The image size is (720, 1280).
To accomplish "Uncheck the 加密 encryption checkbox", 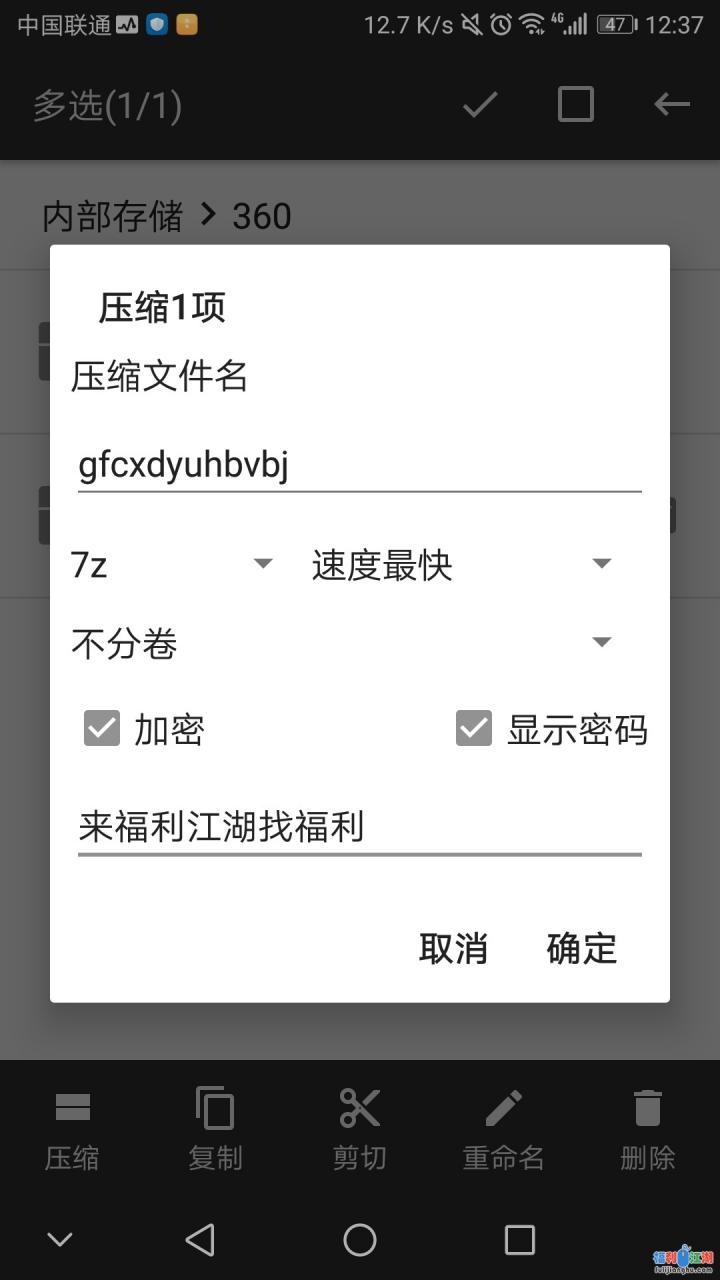I will (x=102, y=729).
